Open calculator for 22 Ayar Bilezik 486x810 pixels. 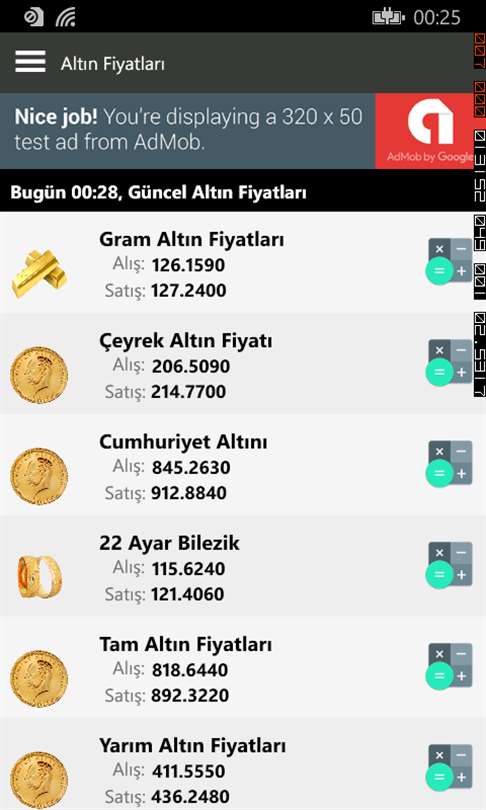click(449, 566)
